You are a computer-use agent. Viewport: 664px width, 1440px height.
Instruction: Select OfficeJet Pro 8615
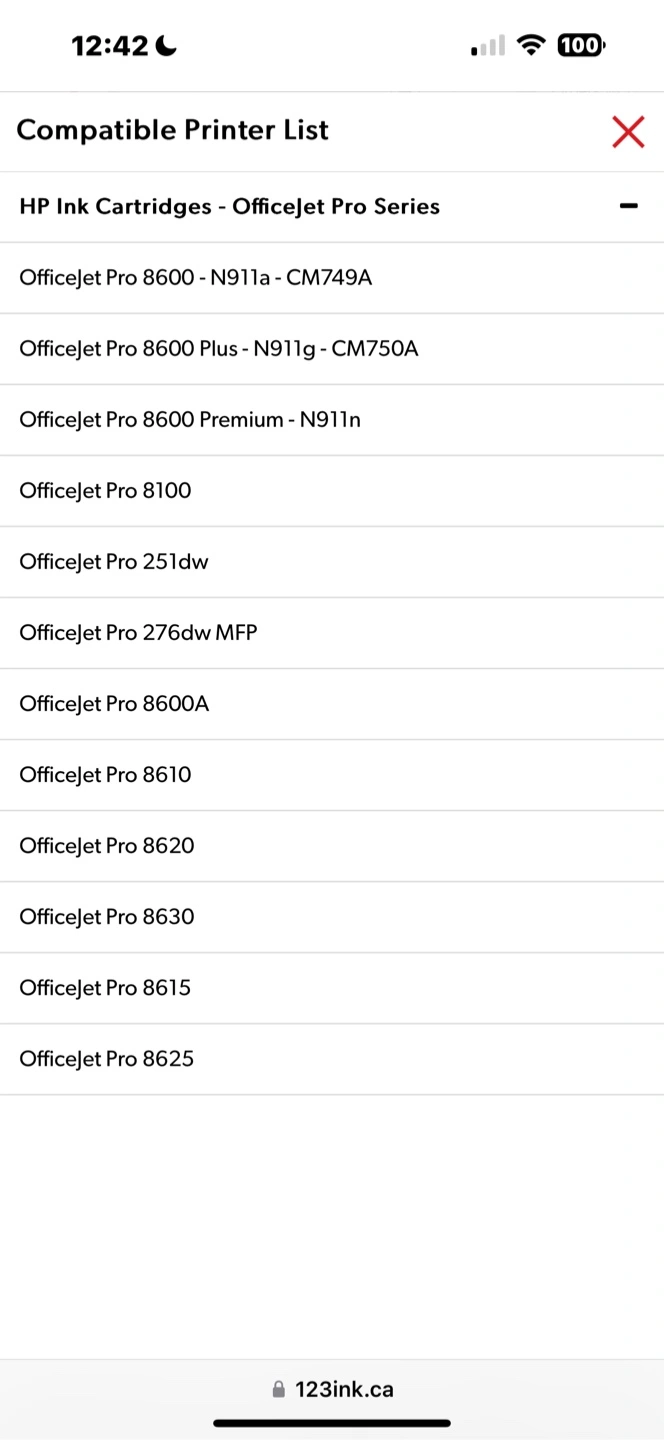332,988
